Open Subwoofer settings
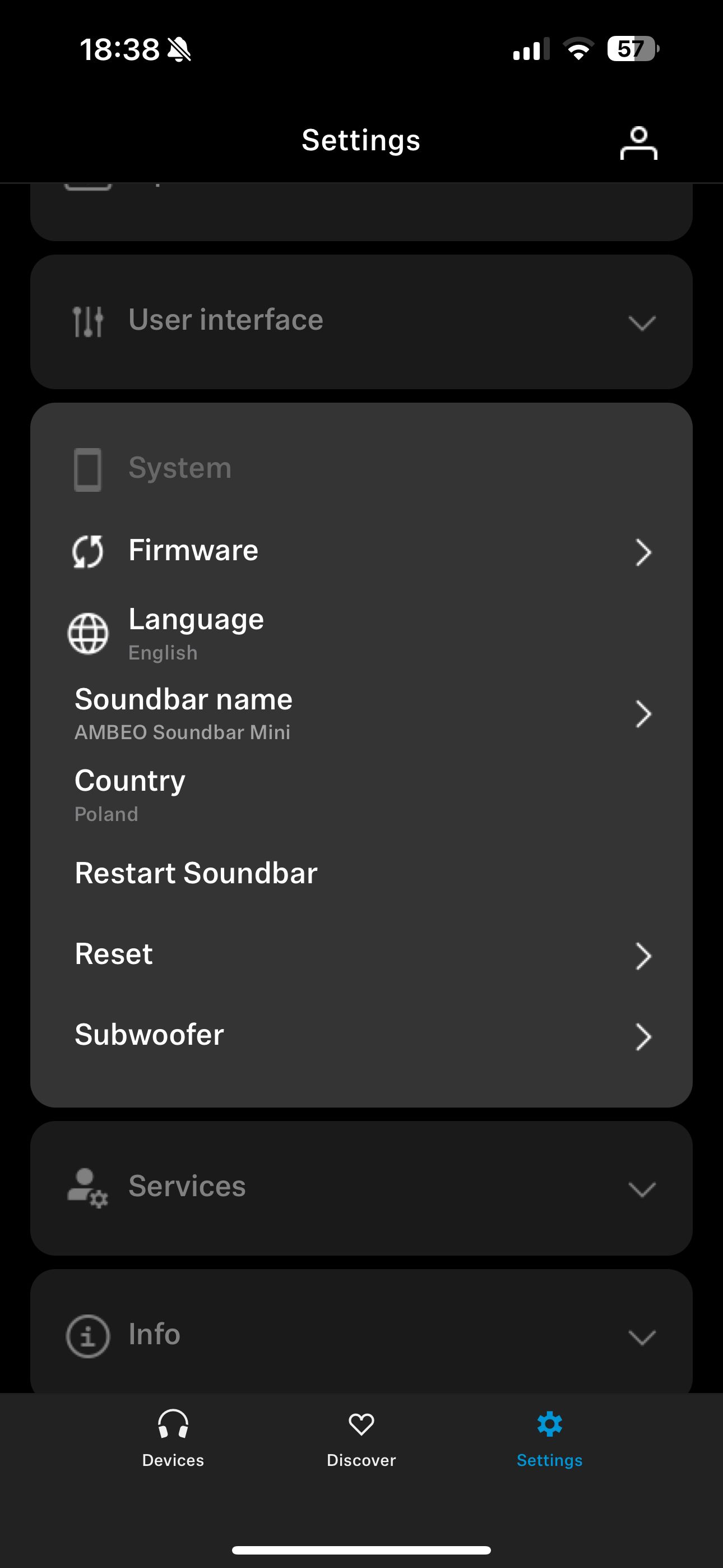This screenshot has height=1568, width=723. (361, 1035)
